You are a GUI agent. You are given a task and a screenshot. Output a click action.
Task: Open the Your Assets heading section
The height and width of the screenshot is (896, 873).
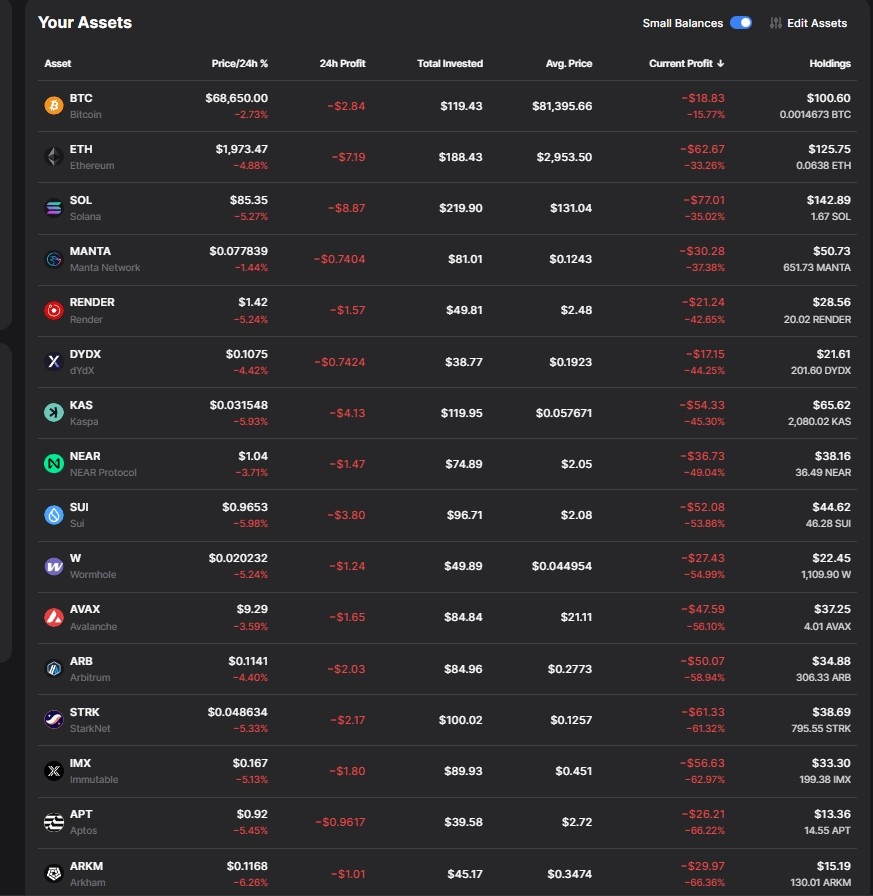(84, 22)
